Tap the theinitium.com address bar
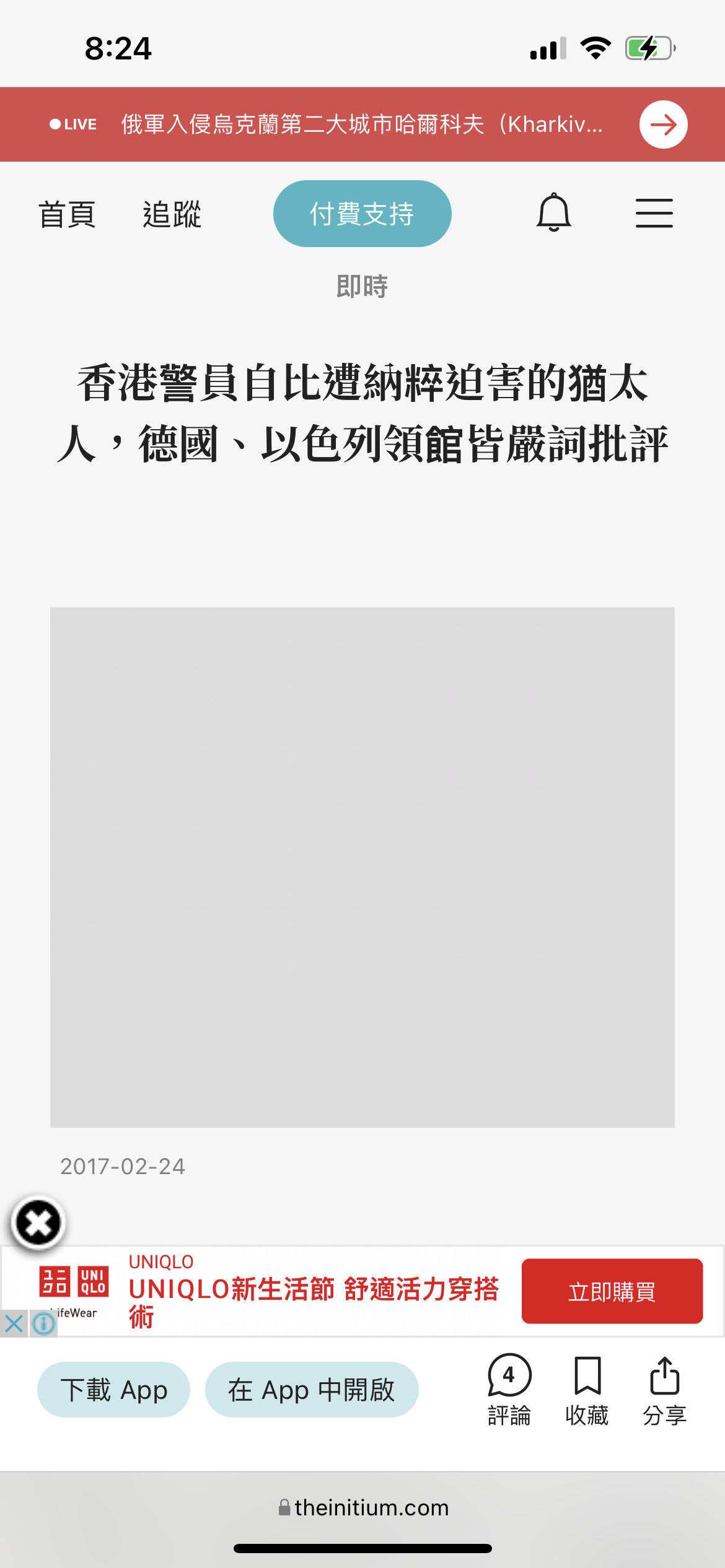This screenshot has width=725, height=1568. [362, 1507]
